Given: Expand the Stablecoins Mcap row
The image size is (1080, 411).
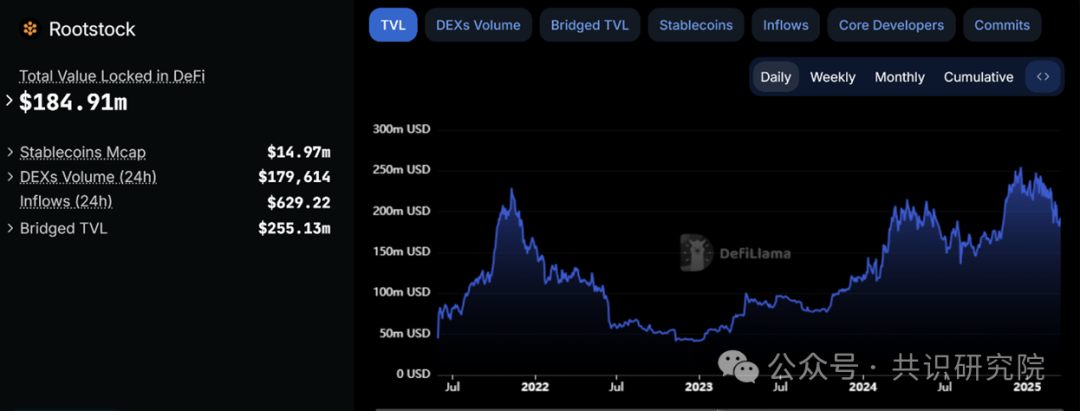Looking at the screenshot, I should [10, 153].
